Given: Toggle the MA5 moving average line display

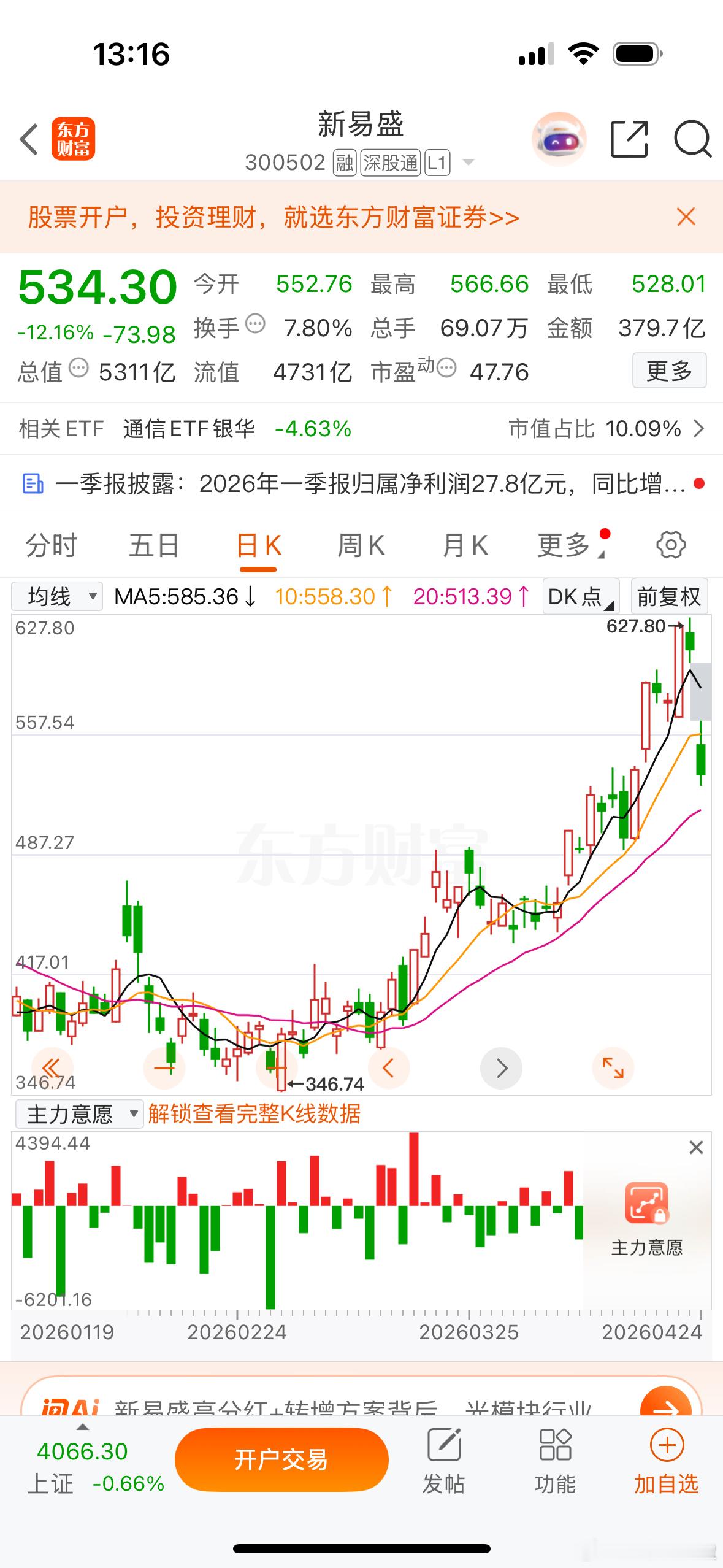Looking at the screenshot, I should click(x=180, y=596).
